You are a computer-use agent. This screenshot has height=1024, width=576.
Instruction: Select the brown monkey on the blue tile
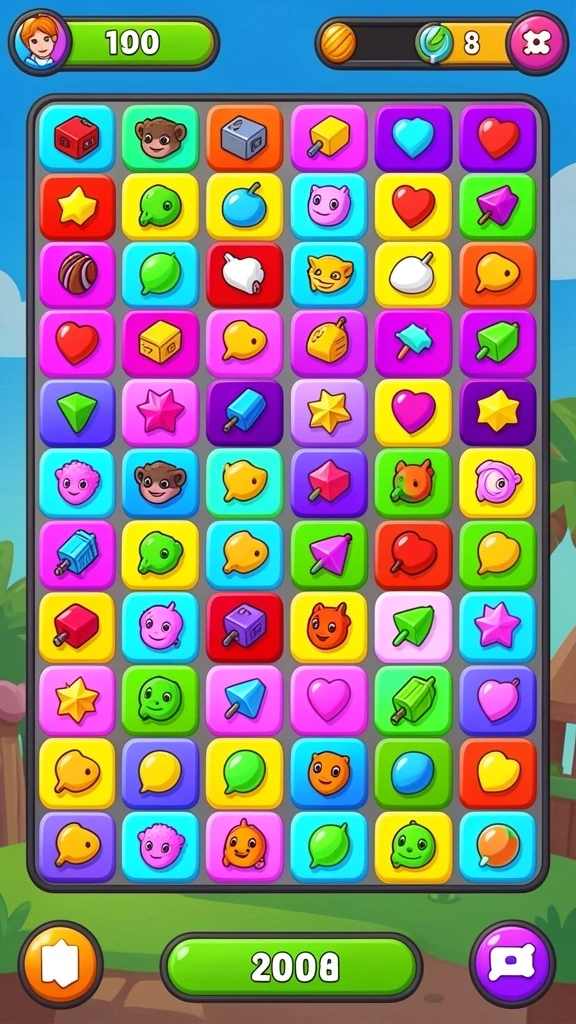(160, 482)
